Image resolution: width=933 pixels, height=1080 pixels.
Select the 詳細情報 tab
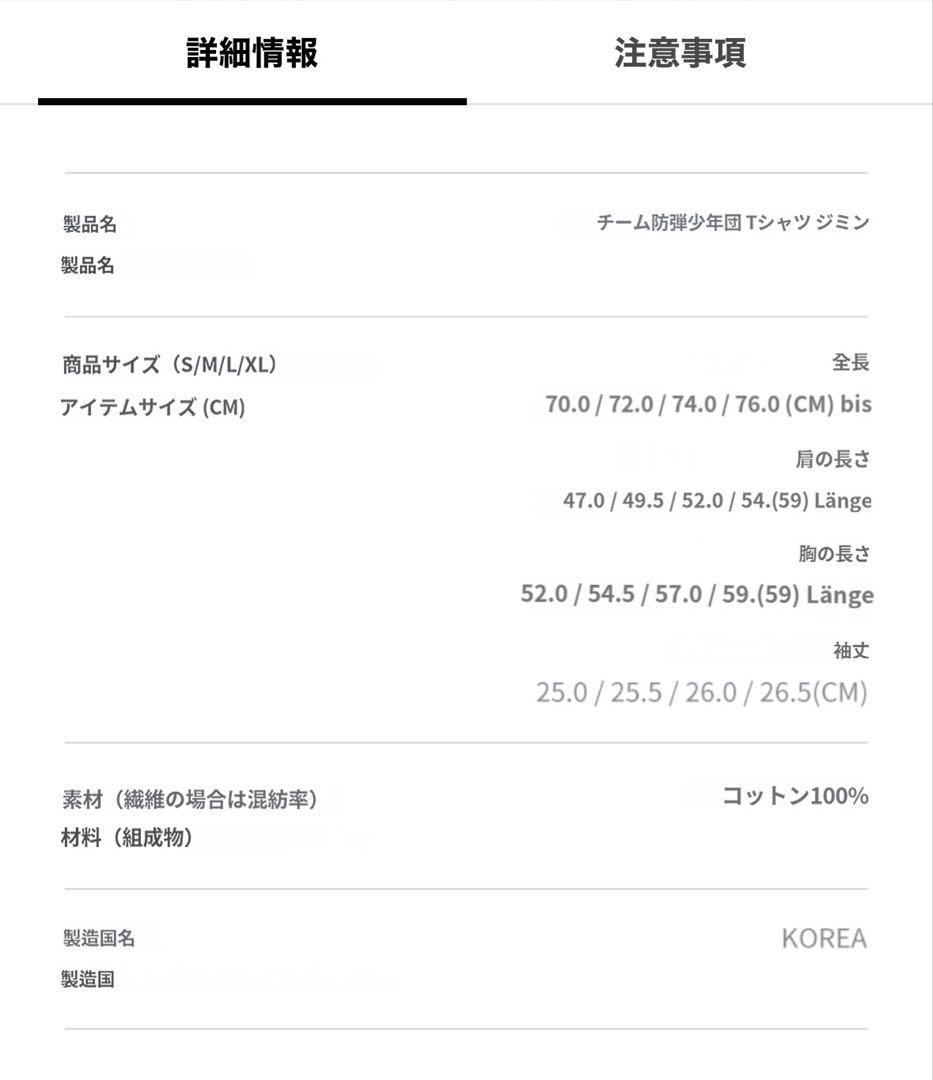click(x=252, y=54)
